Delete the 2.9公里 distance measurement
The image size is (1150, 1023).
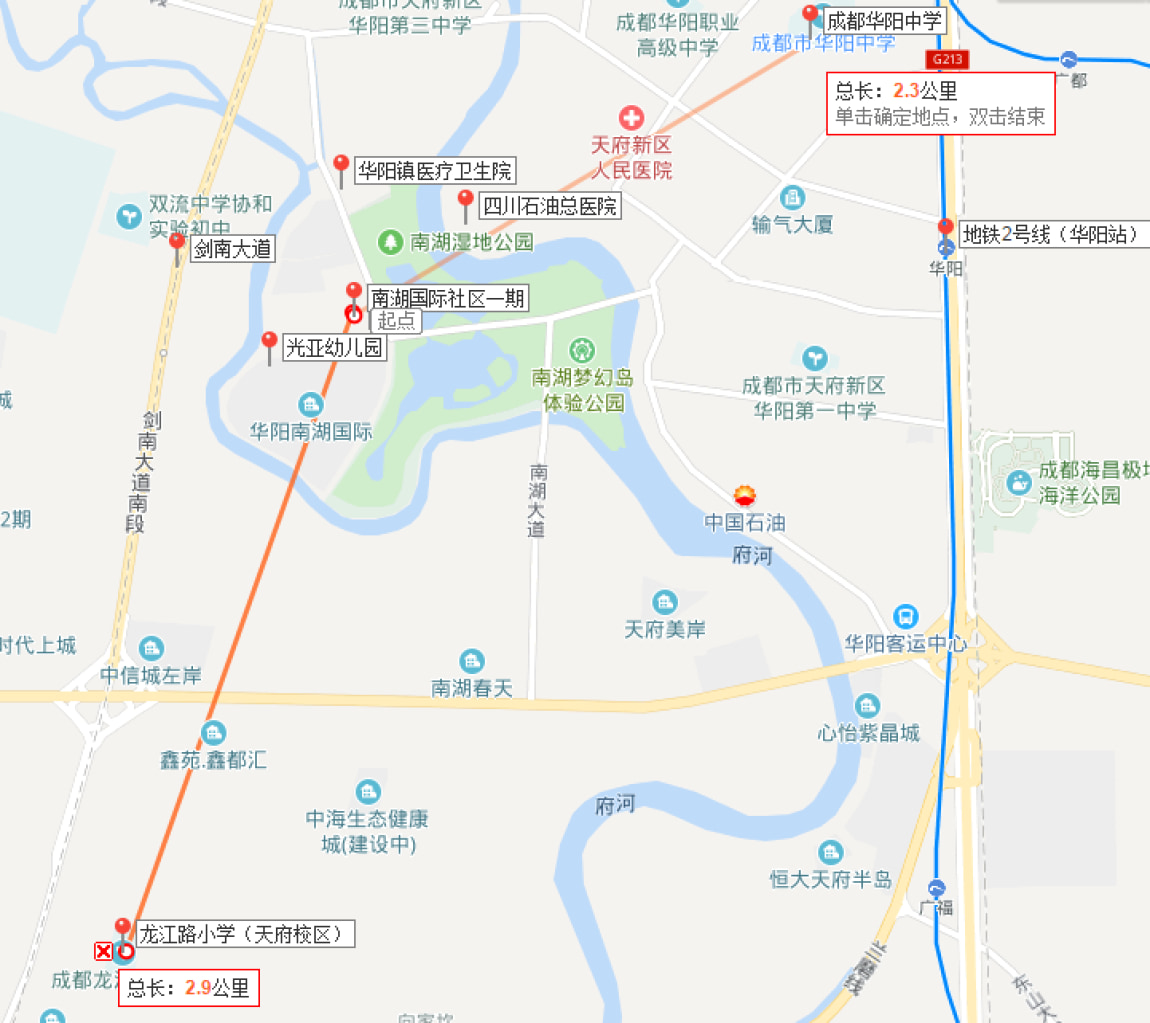103,951
